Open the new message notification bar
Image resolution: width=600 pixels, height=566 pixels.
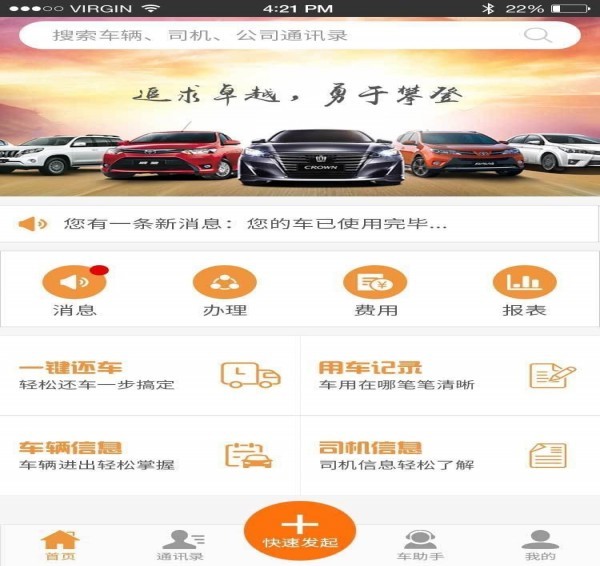click(x=300, y=223)
